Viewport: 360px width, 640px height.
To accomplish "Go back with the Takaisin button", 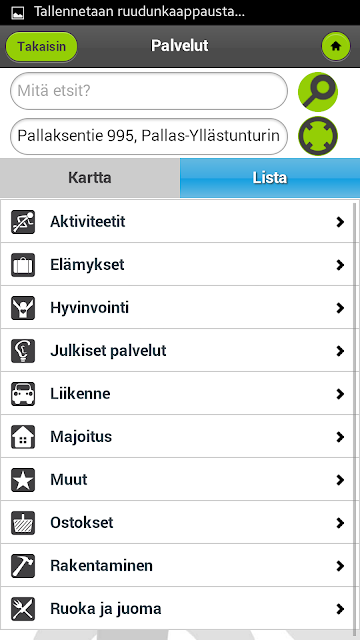I will (x=41, y=47).
